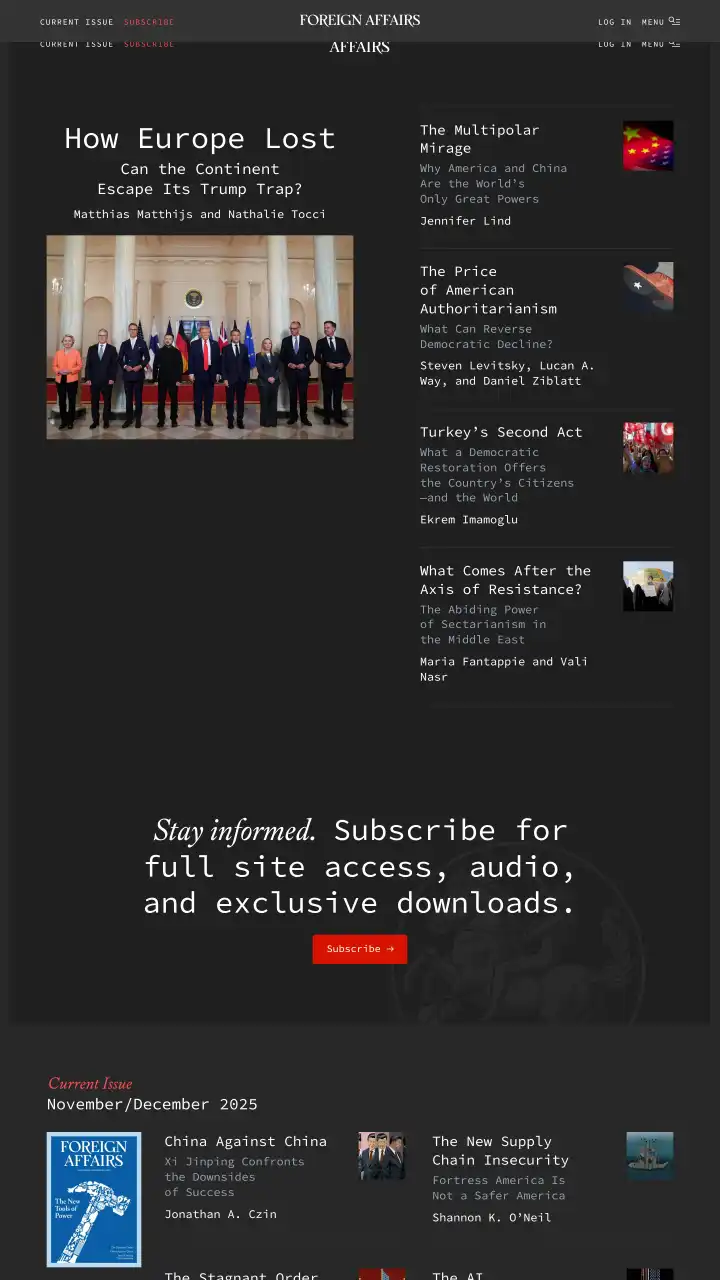Read the China Against China article
The image size is (720, 1280).
coord(245,1141)
